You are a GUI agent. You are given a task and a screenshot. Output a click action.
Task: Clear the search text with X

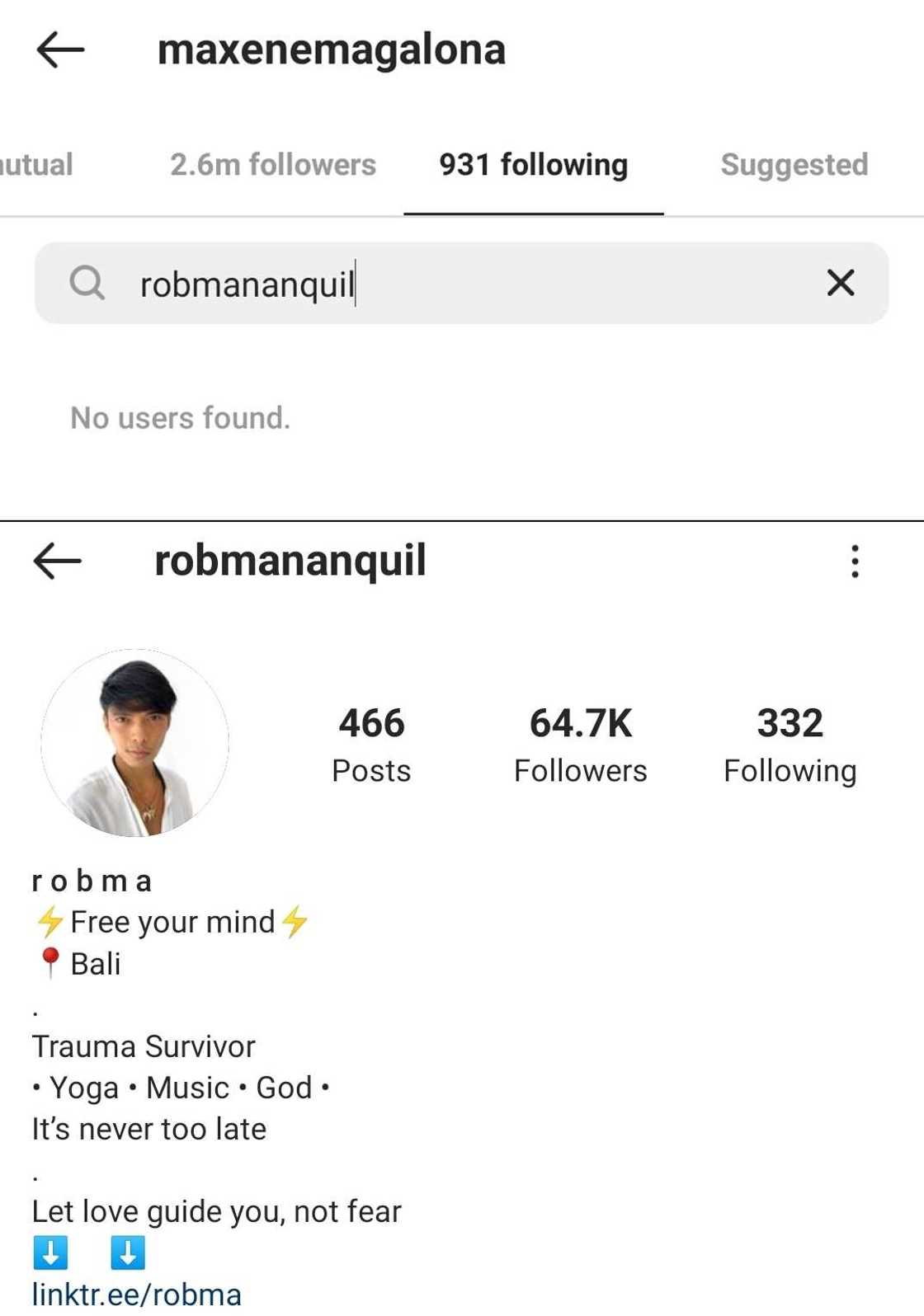pyautogui.click(x=840, y=283)
